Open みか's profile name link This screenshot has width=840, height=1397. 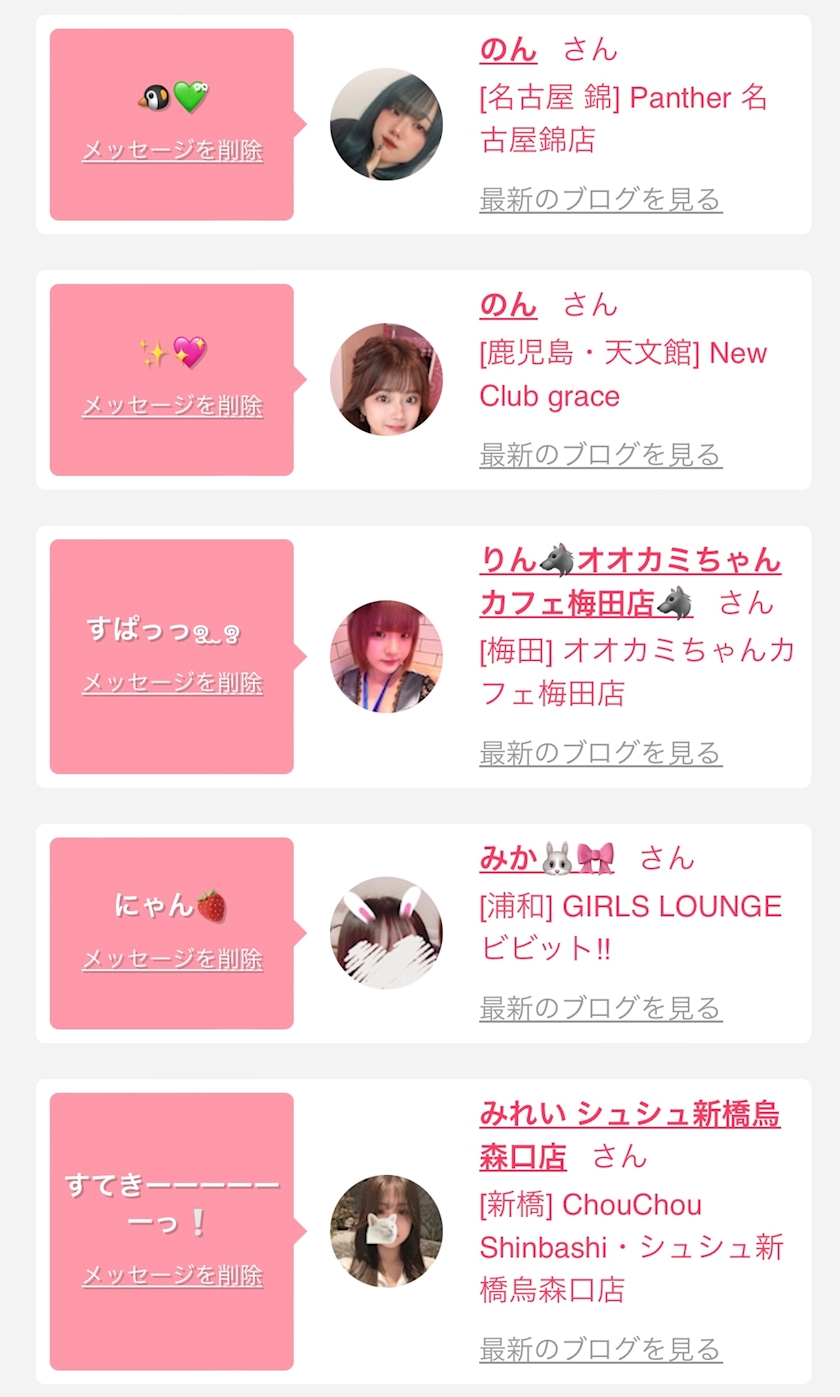point(546,858)
